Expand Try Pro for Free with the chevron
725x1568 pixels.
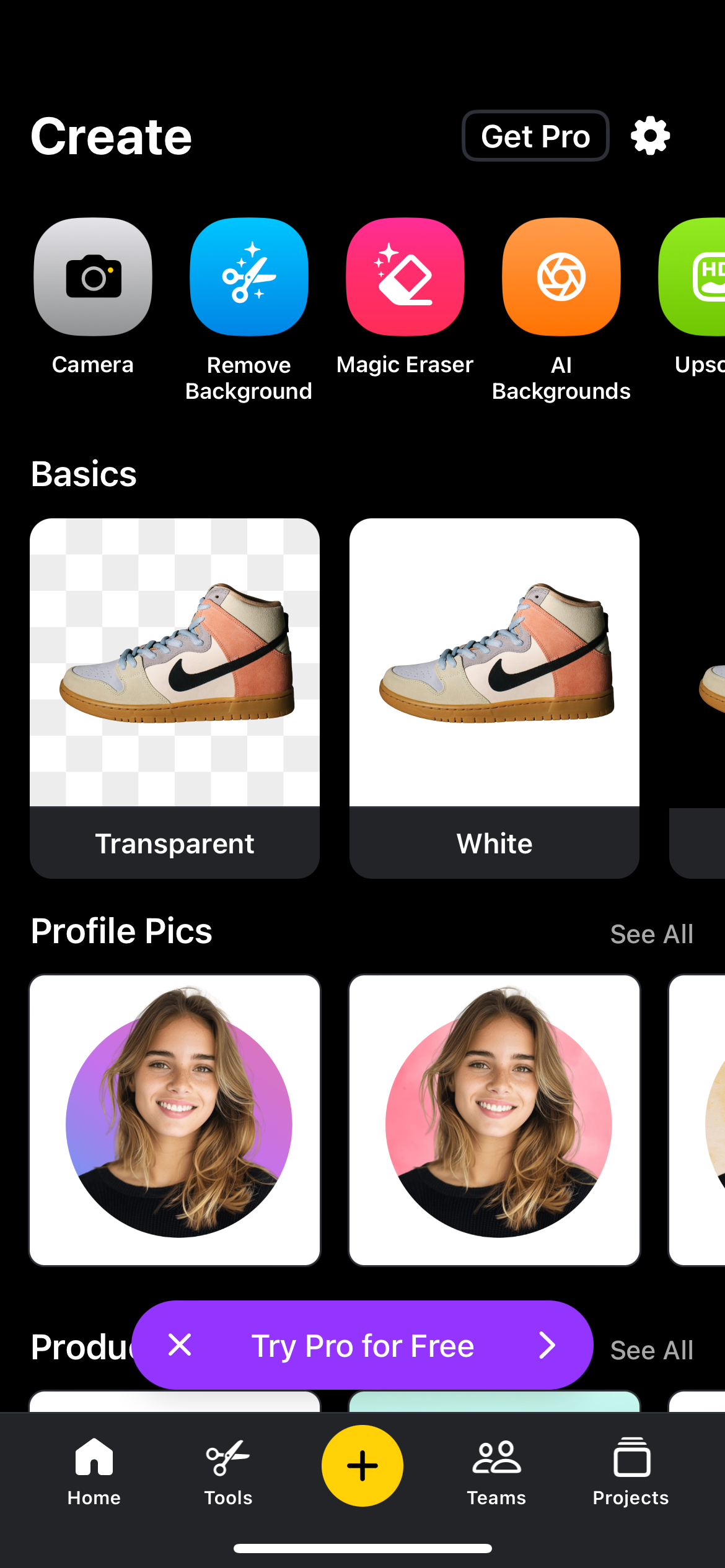[548, 1345]
